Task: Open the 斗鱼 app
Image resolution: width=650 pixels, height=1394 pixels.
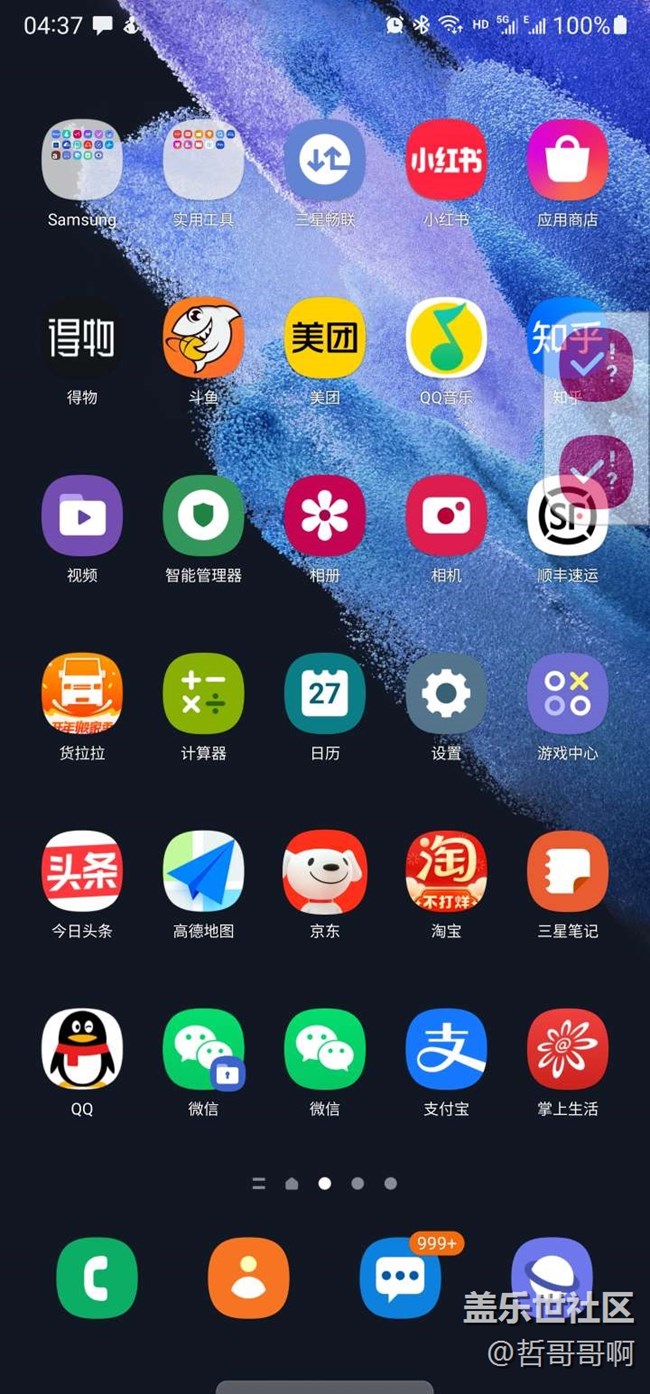Action: pyautogui.click(x=203, y=339)
